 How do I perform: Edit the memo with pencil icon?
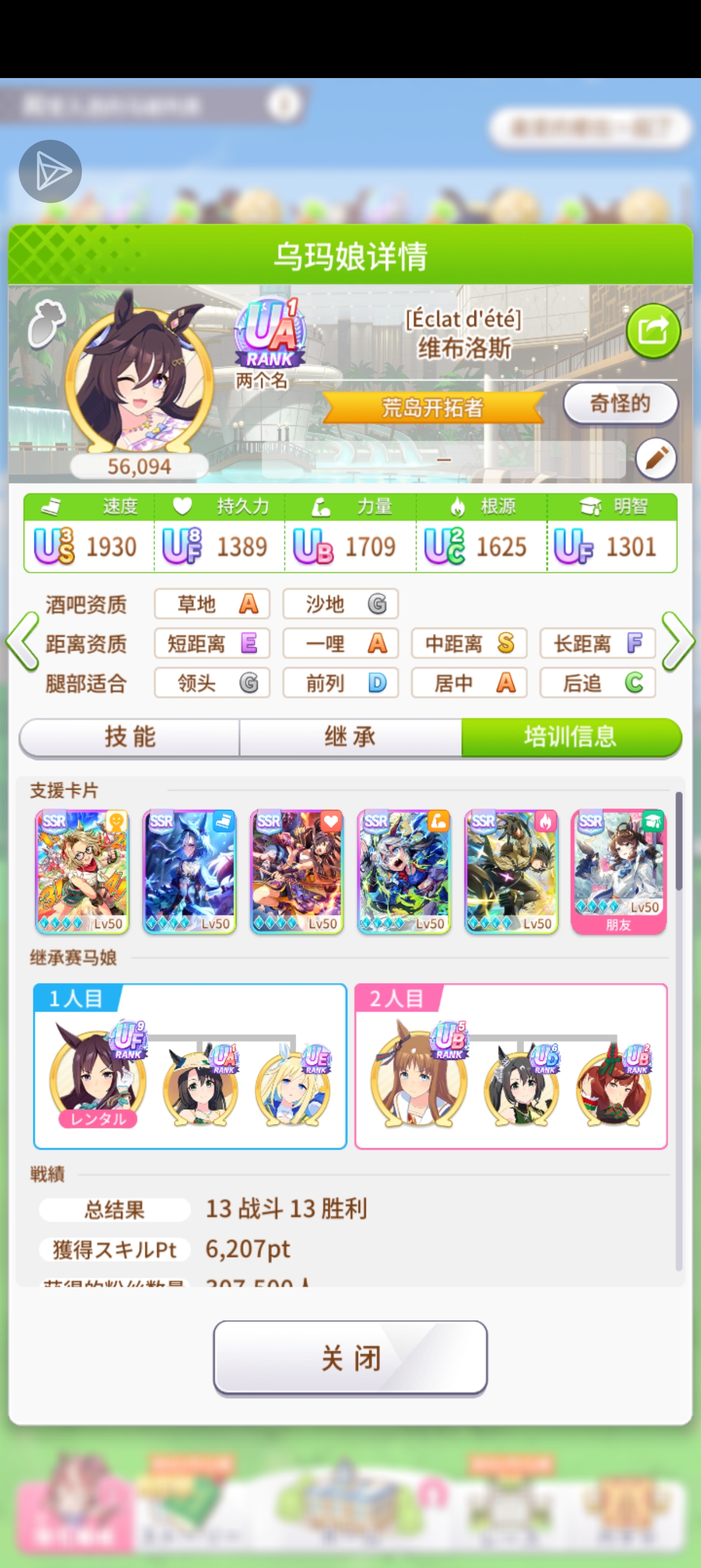[655, 458]
